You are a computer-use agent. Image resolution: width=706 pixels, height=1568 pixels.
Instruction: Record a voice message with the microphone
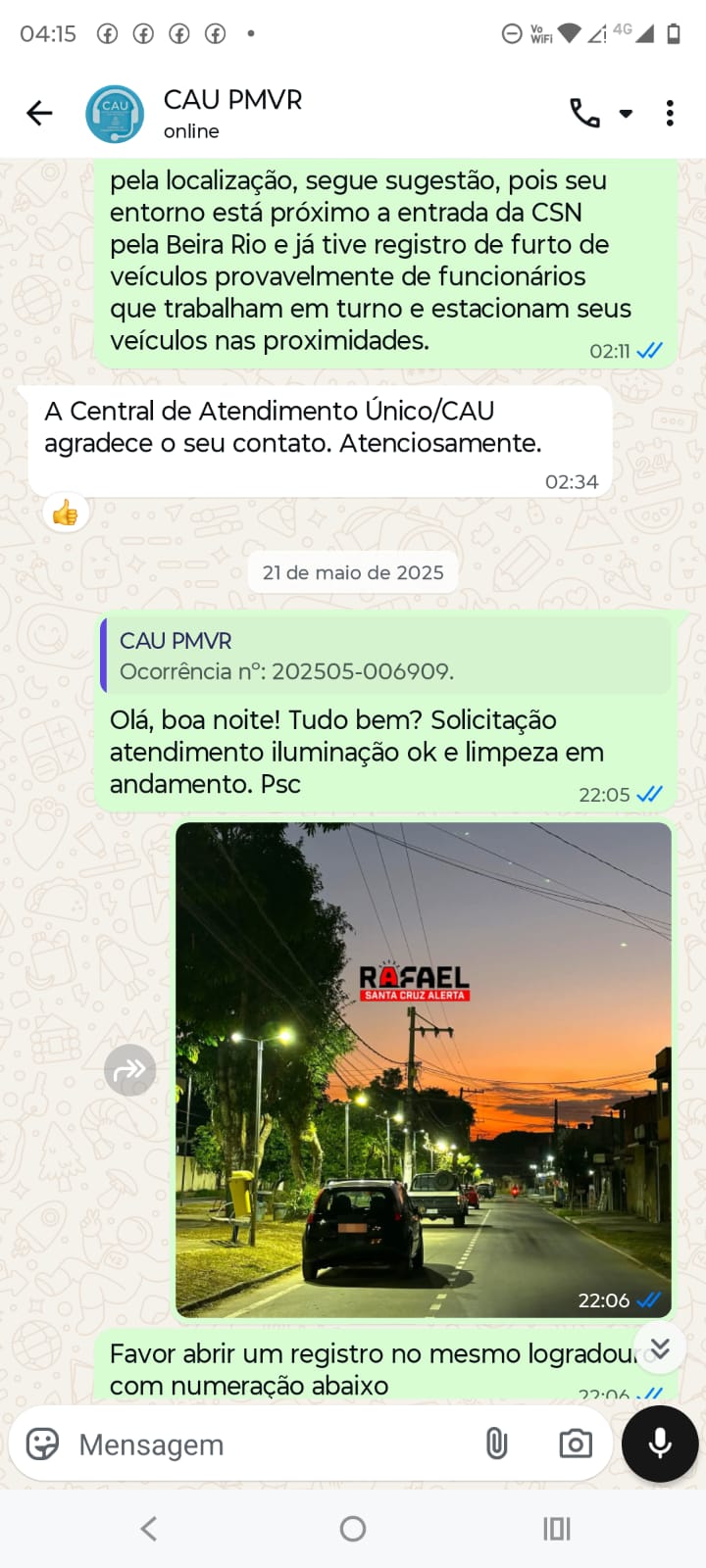660,1444
